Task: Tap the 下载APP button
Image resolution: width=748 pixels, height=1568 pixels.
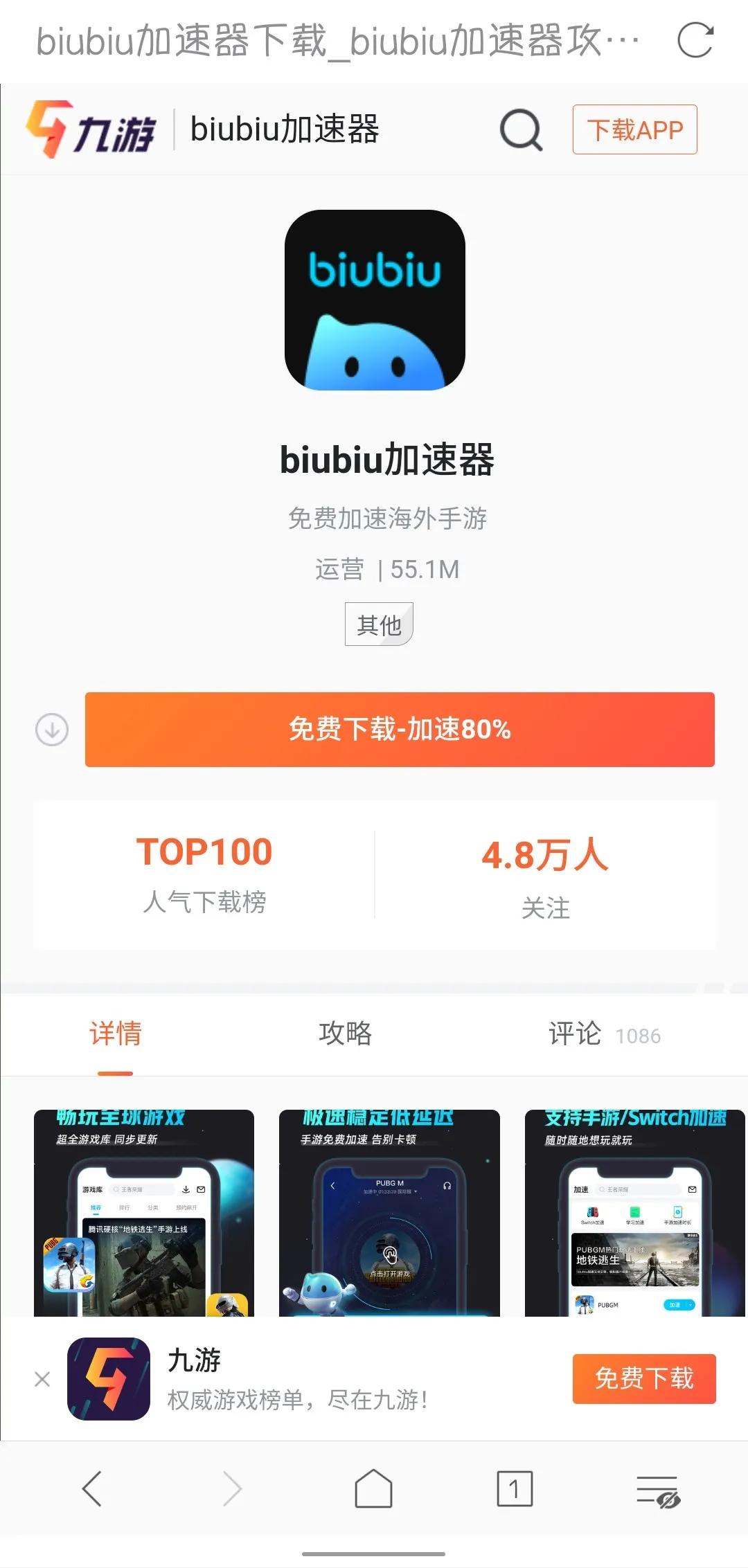Action: pos(634,129)
